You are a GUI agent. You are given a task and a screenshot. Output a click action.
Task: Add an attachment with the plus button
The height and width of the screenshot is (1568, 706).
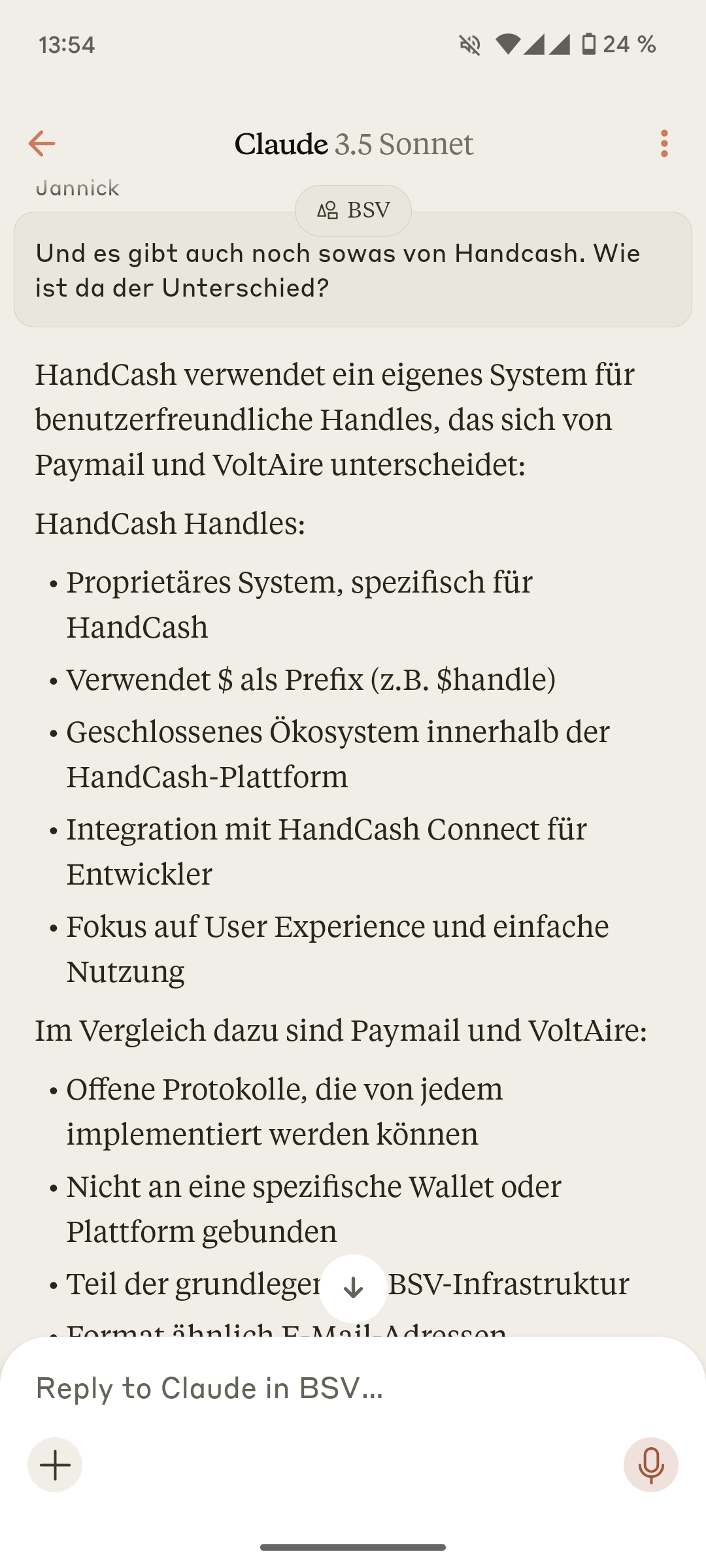click(x=55, y=1465)
